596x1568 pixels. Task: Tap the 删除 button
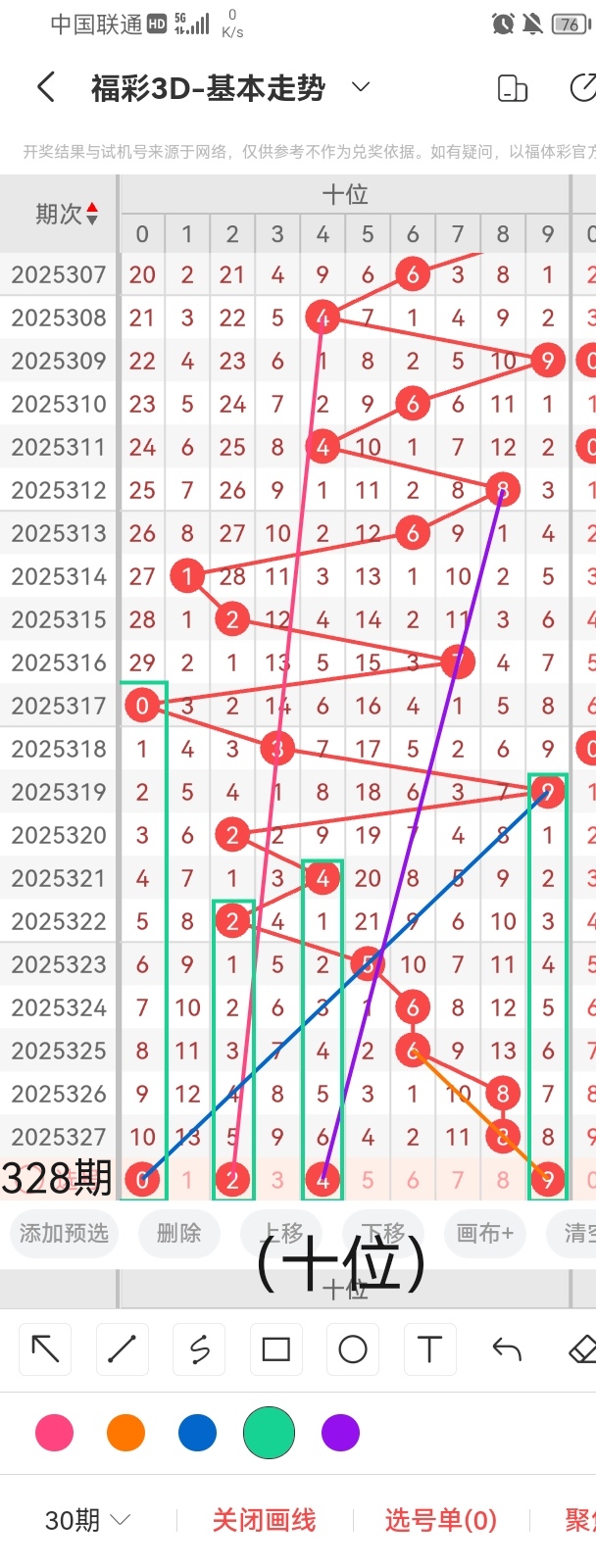point(178,1233)
